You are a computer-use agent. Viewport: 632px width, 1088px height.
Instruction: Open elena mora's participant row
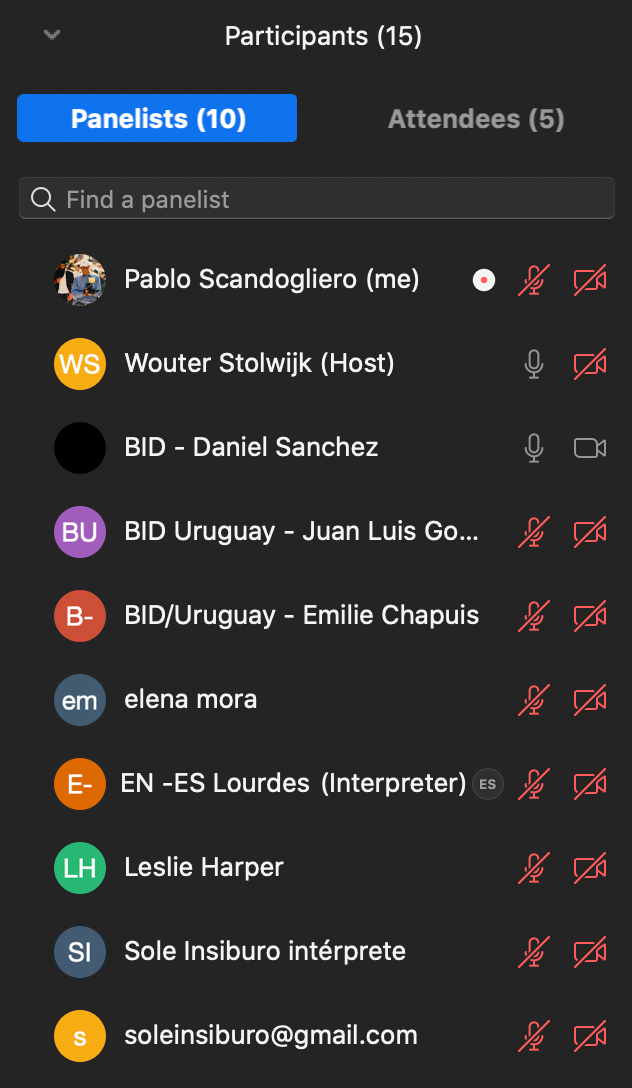click(190, 700)
